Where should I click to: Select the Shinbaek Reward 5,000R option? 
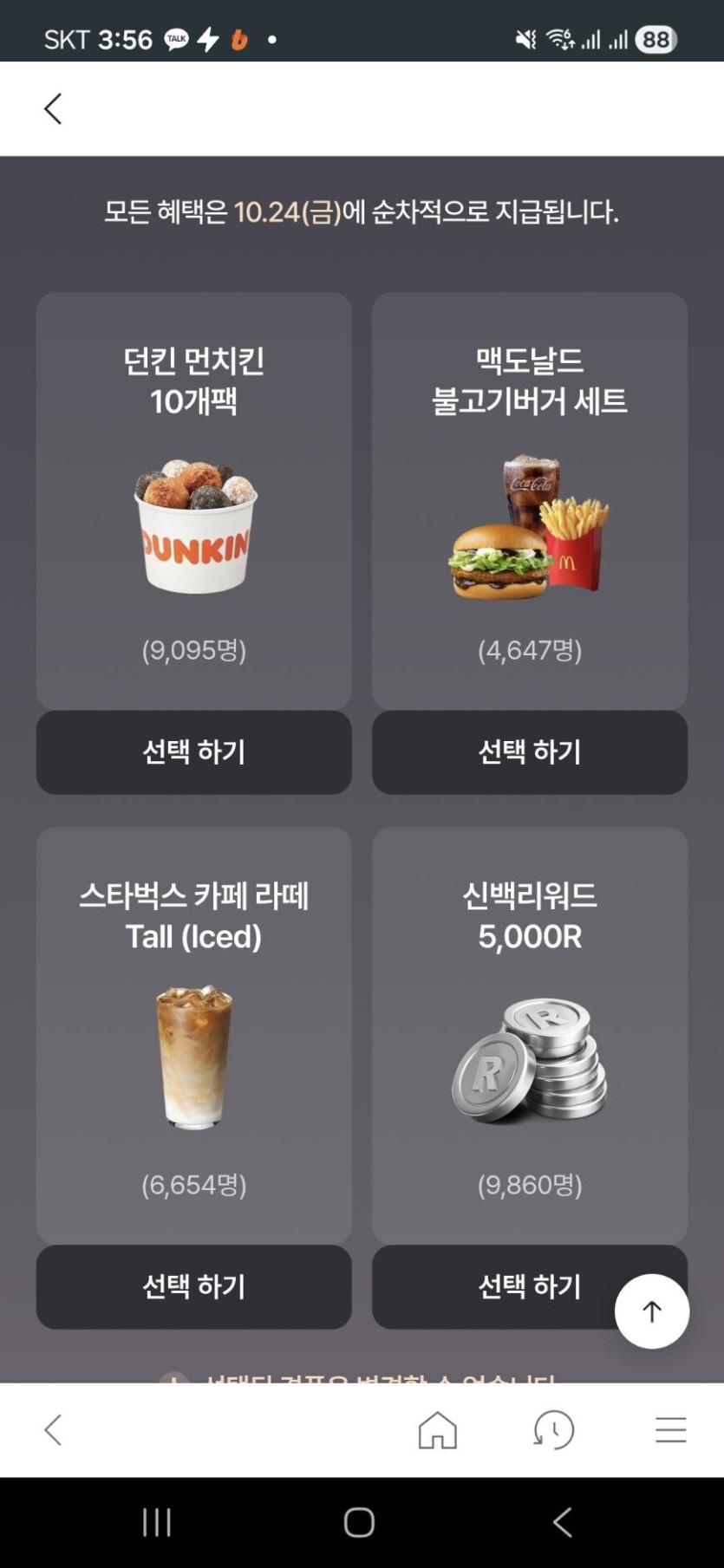pos(530,1287)
